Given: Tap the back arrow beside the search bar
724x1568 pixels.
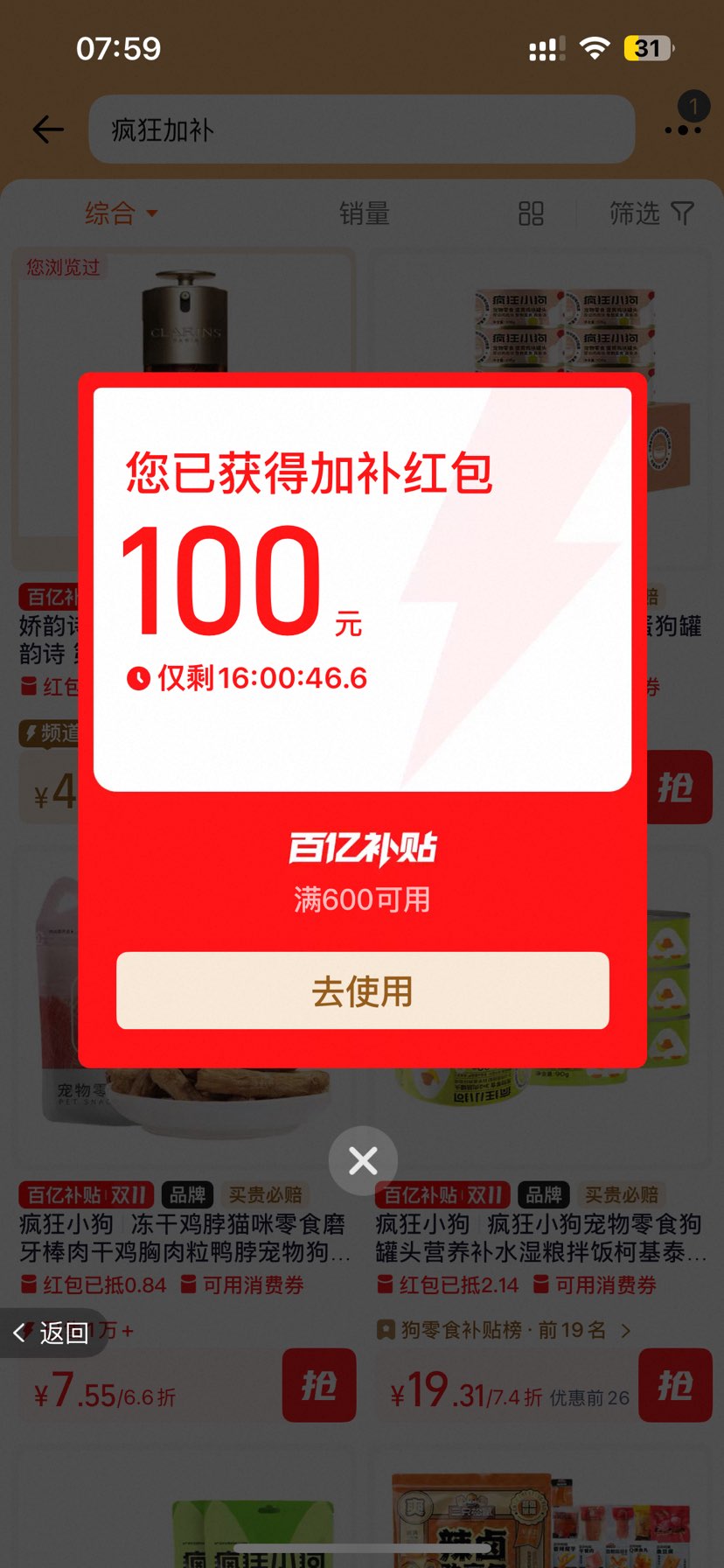Looking at the screenshot, I should pos(48,129).
